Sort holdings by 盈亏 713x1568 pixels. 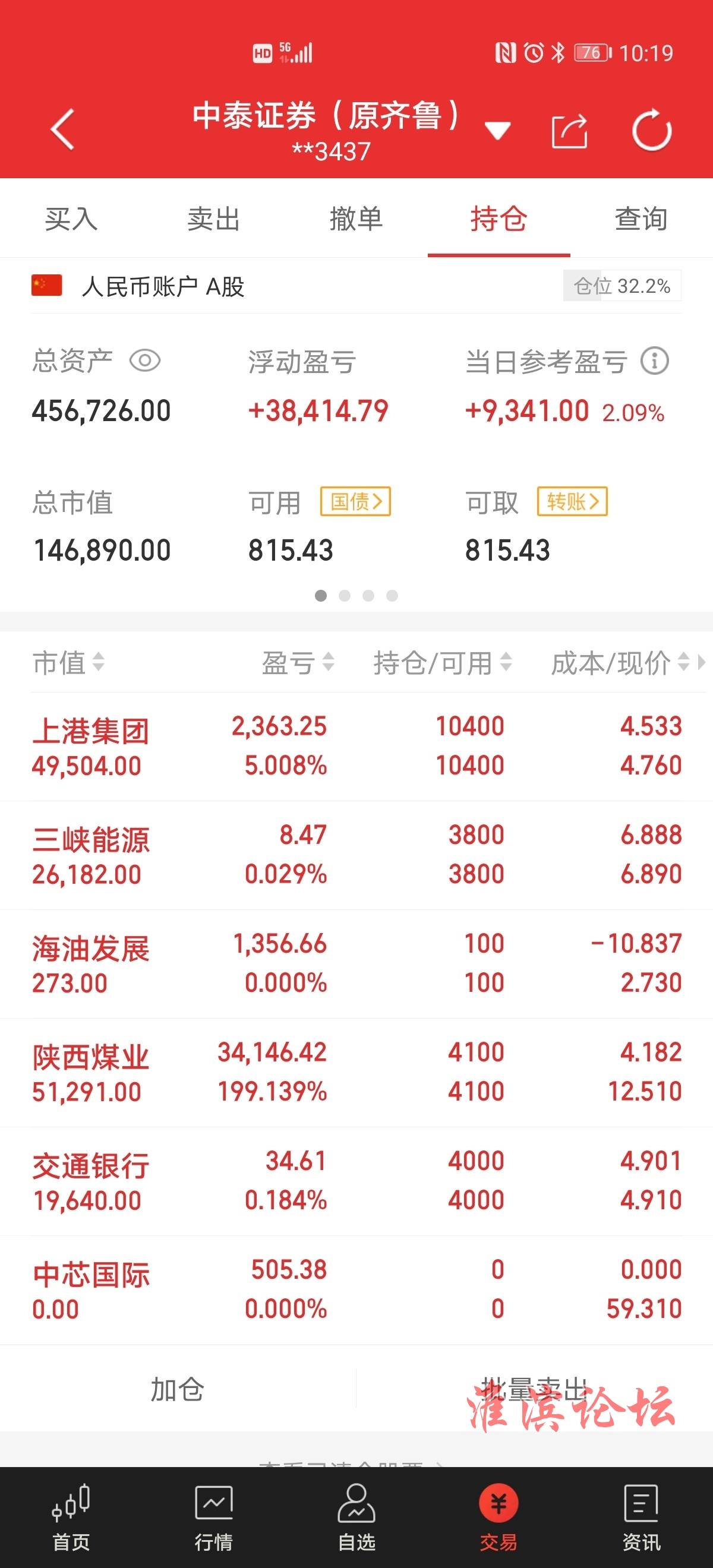coord(298,662)
